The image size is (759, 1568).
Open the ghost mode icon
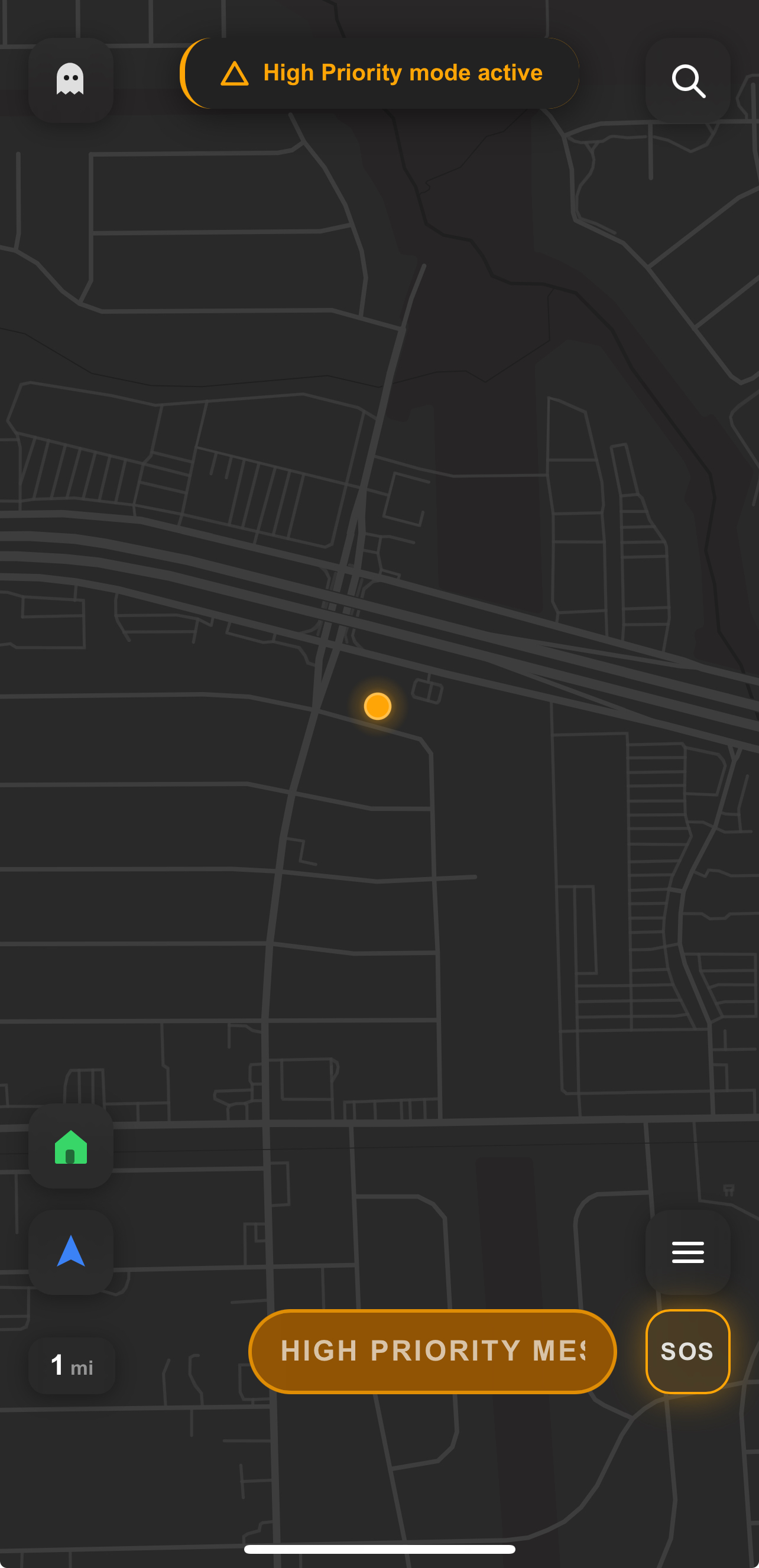pyautogui.click(x=70, y=80)
